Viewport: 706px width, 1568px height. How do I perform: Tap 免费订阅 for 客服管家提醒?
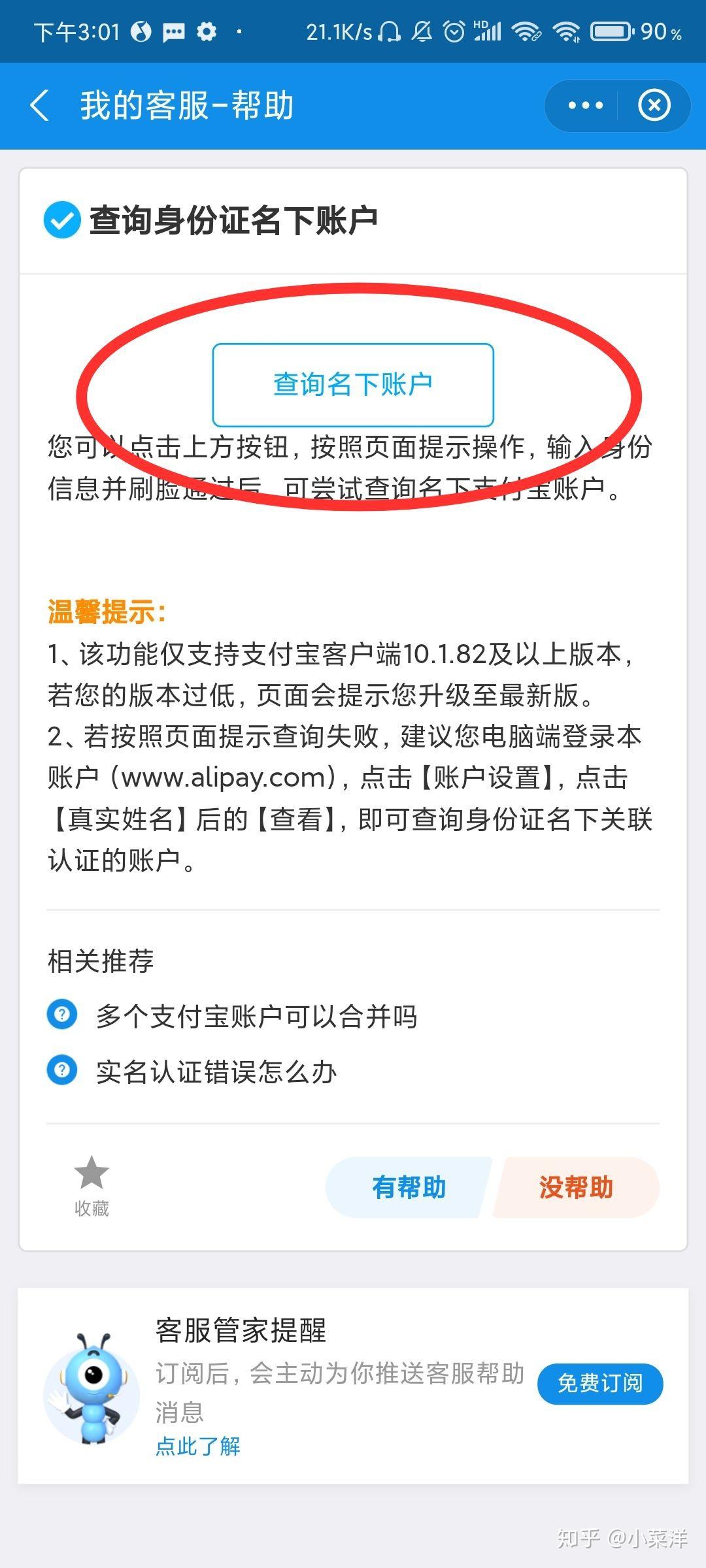pyautogui.click(x=600, y=1383)
